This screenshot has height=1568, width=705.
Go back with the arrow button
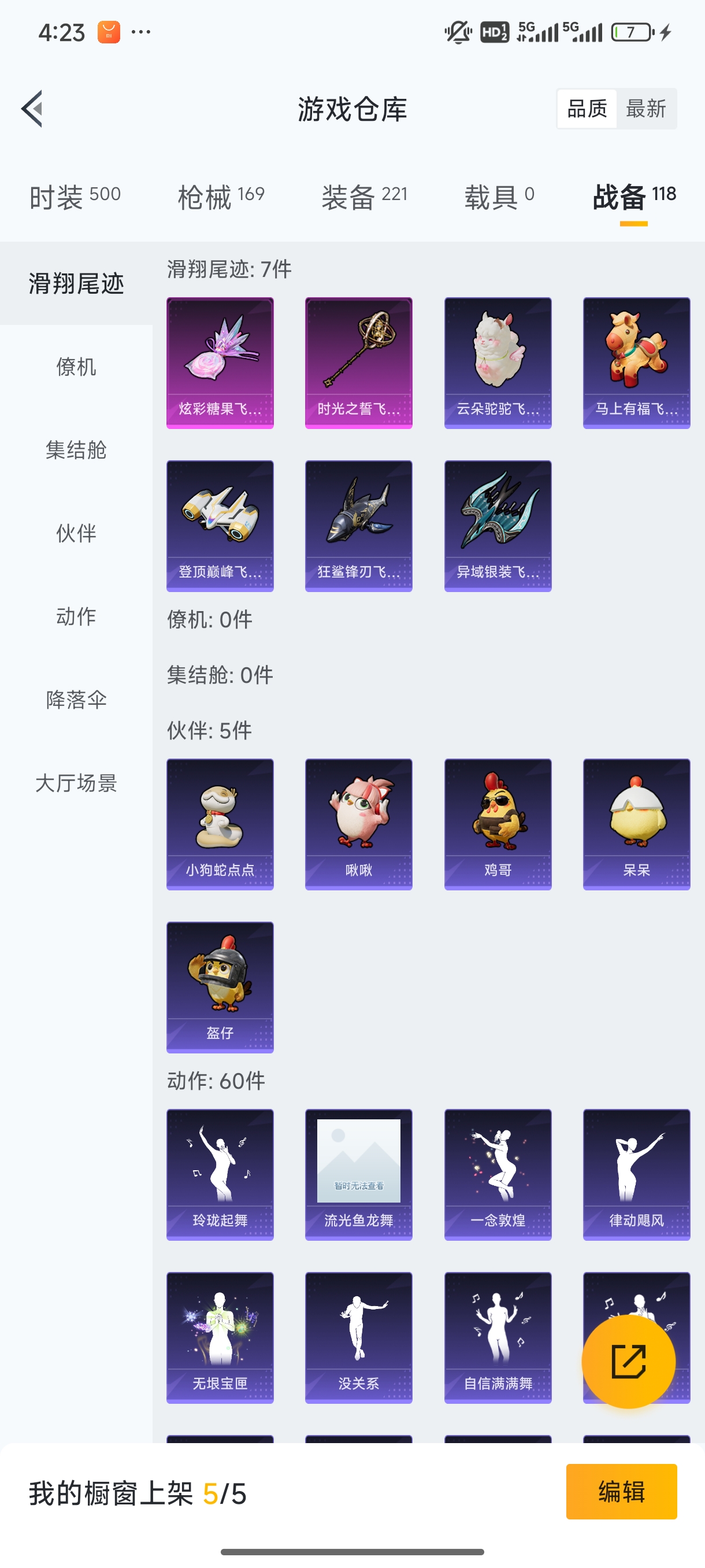[x=31, y=108]
